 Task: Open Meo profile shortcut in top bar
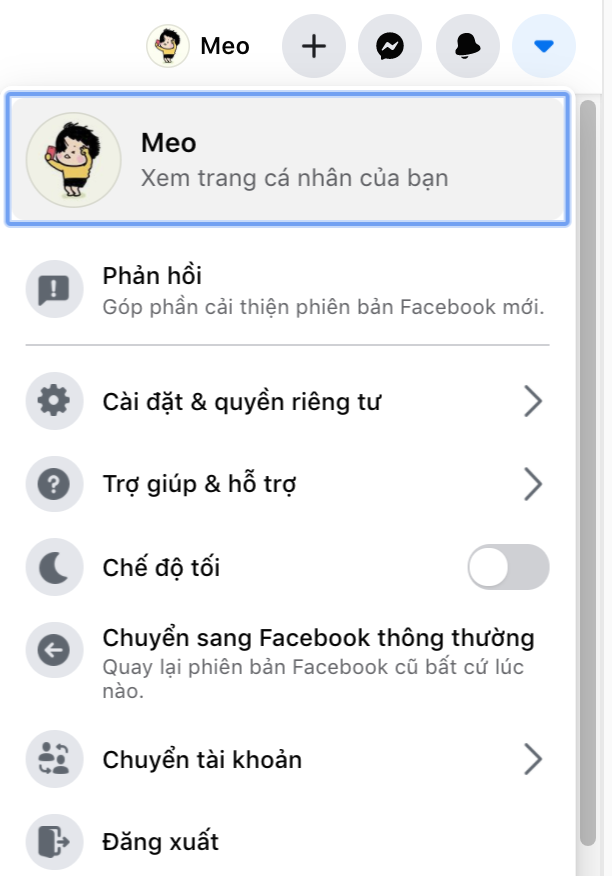pos(199,46)
